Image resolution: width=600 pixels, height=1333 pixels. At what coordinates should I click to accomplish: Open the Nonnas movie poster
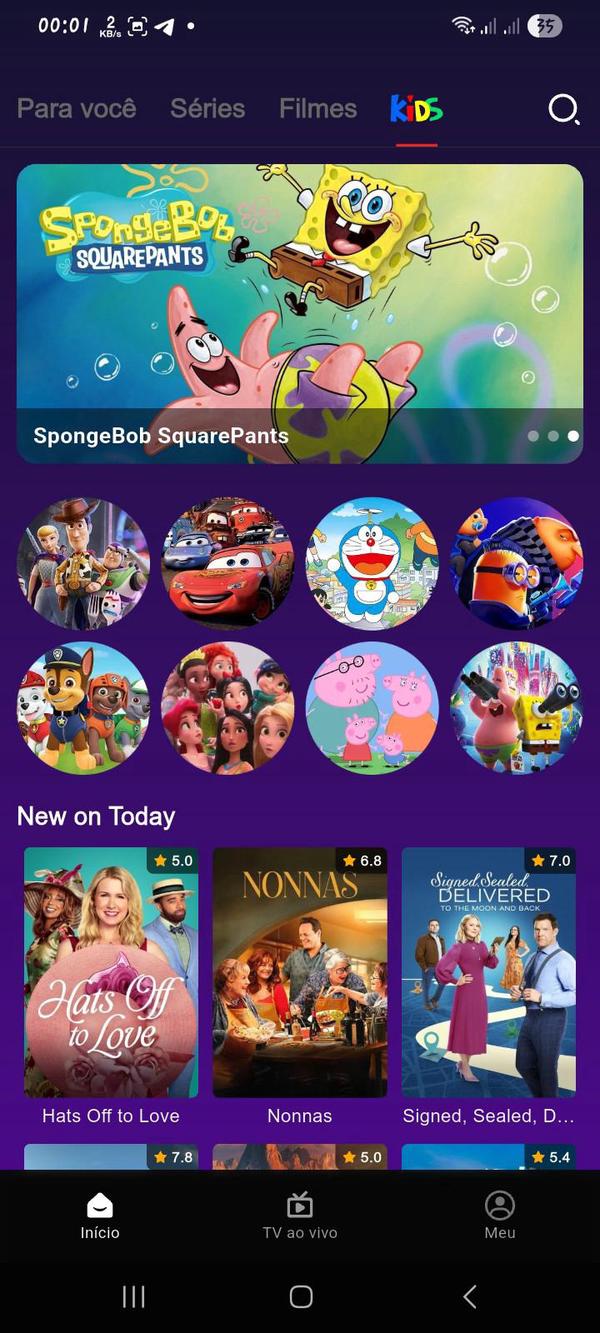click(300, 972)
